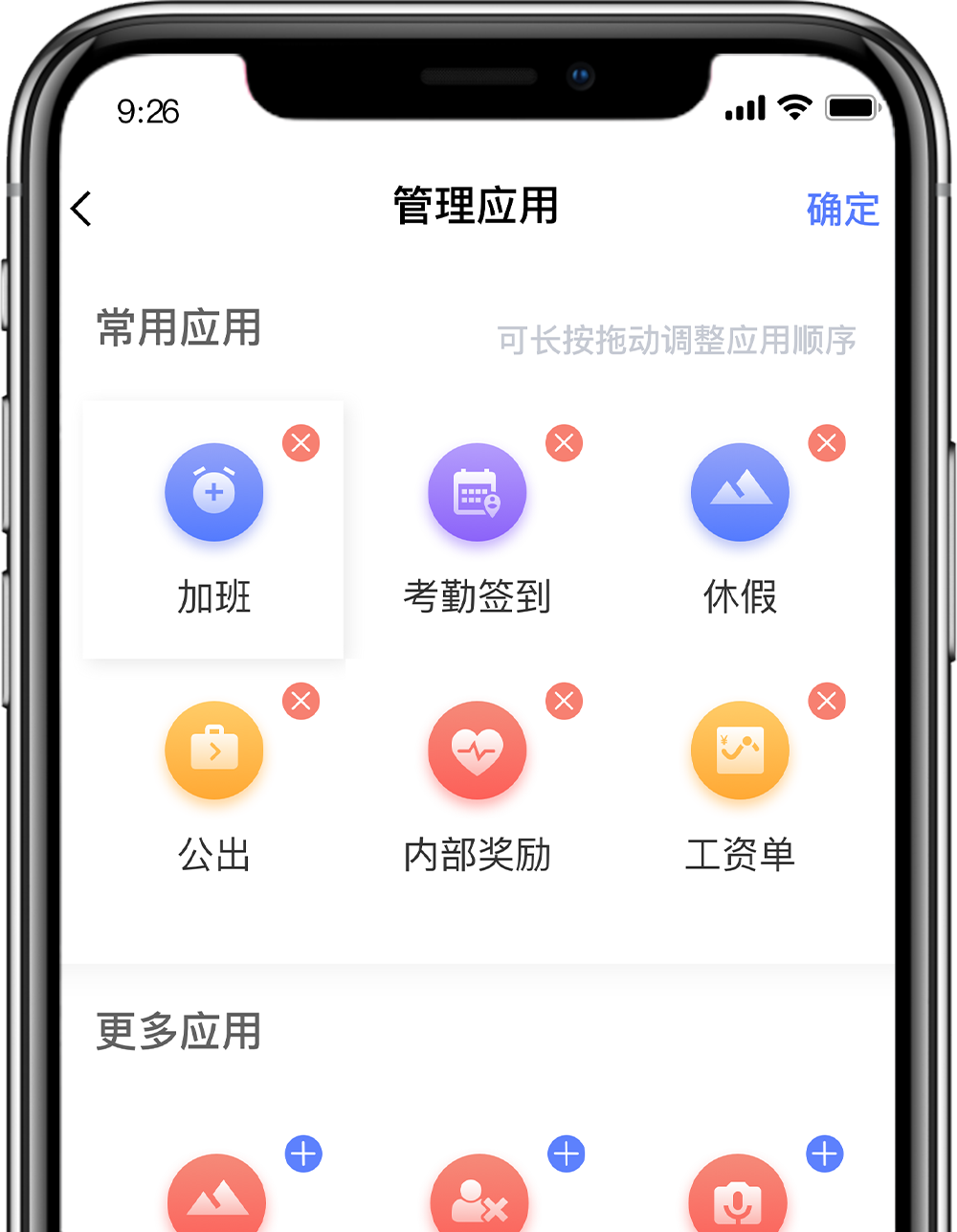Remove 内部奖励 from common apps
Viewport: 957px width, 1232px height.
[564, 702]
